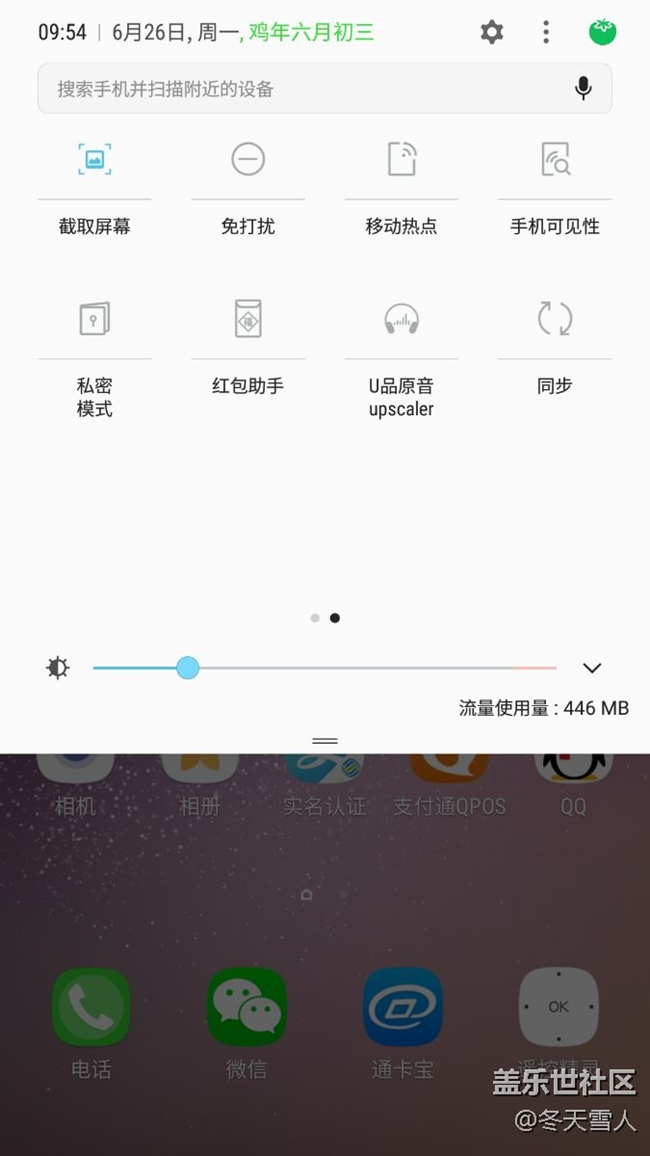Turn on 红包助手 red packet assistant

(248, 320)
